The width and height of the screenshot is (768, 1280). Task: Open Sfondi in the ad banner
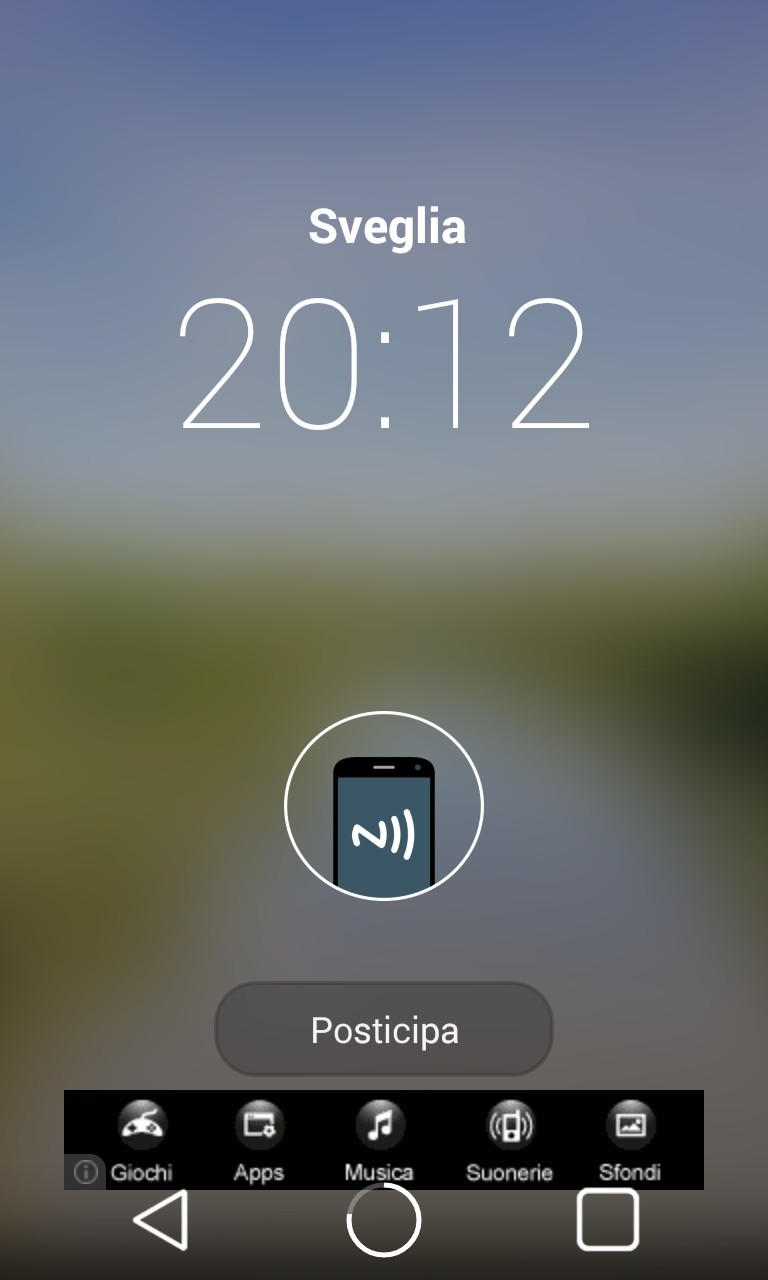click(x=630, y=1141)
